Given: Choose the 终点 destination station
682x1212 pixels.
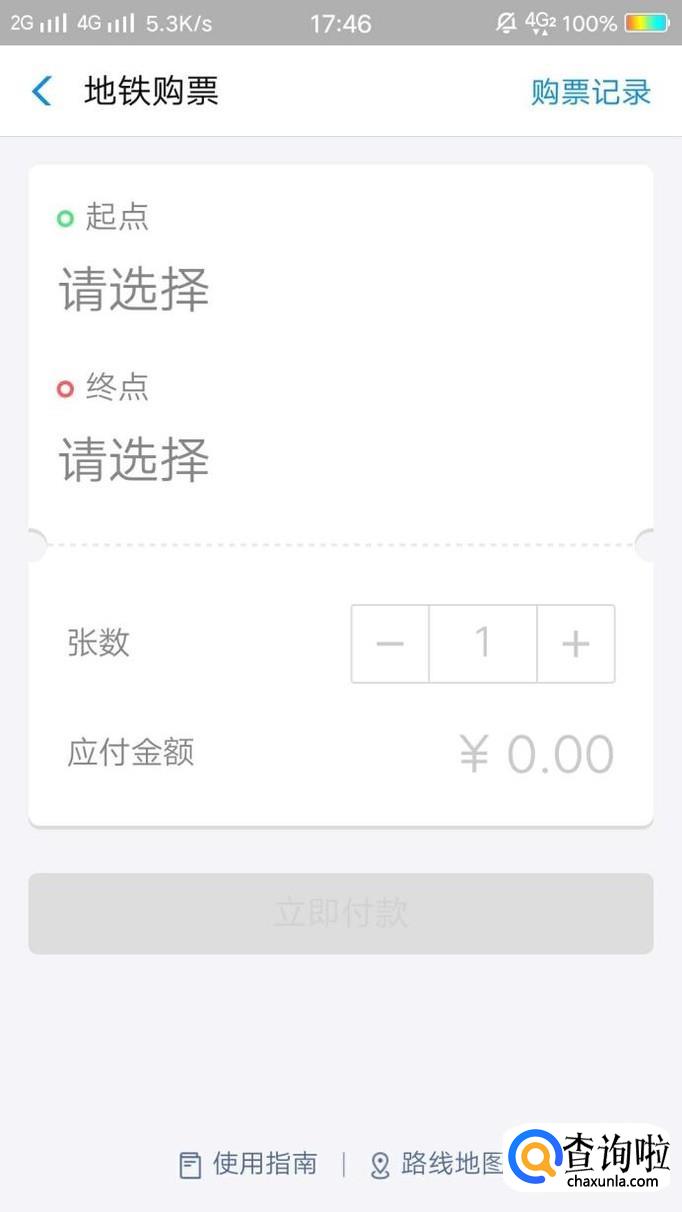Looking at the screenshot, I should coord(134,460).
